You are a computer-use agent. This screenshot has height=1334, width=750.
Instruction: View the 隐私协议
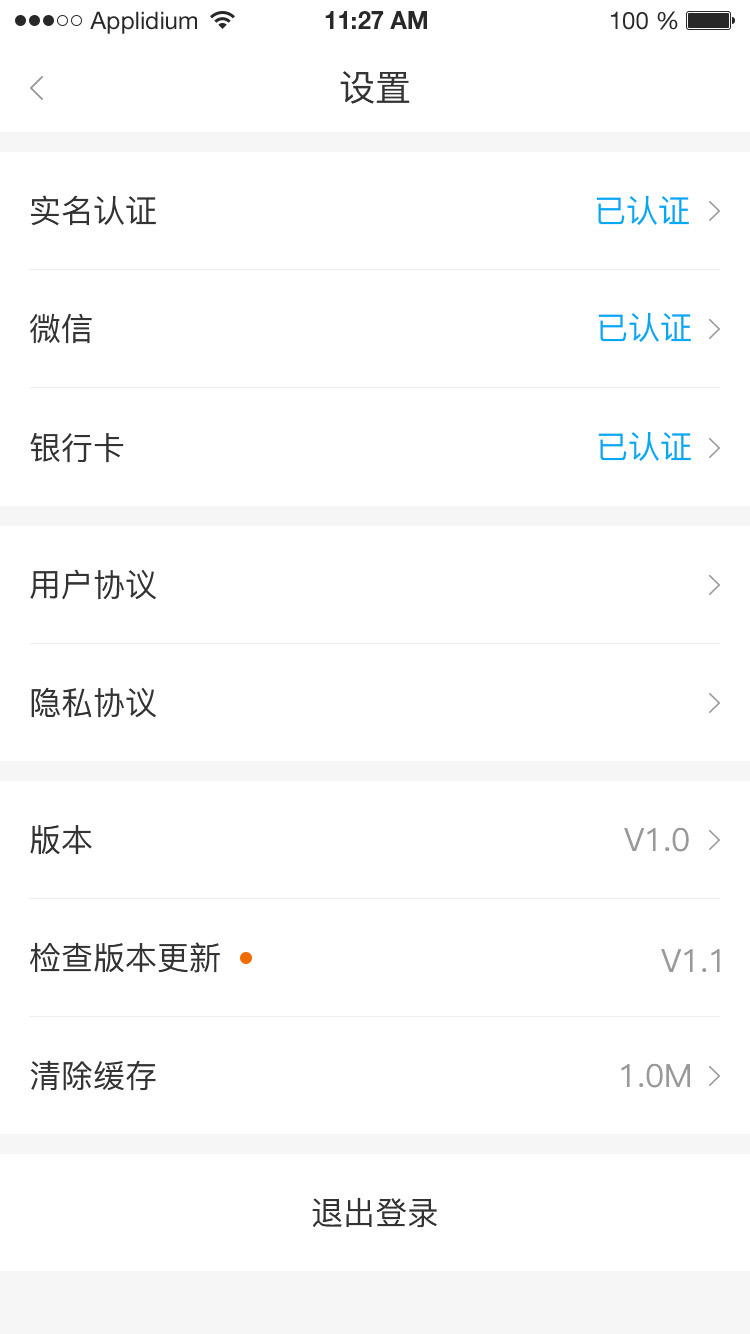[375, 703]
